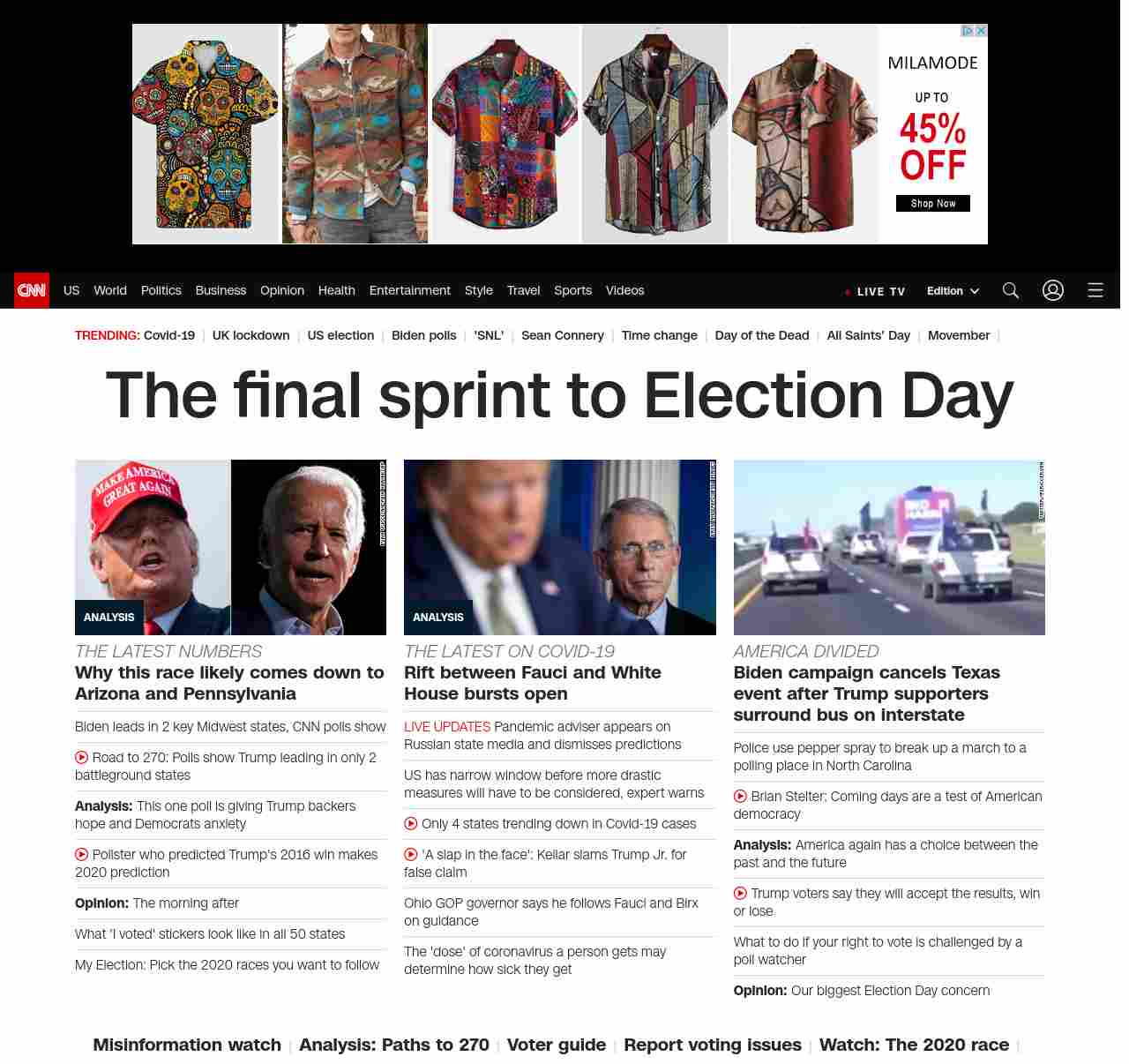Open 'I voted' stickers in 50 states story

pyautogui.click(x=210, y=934)
